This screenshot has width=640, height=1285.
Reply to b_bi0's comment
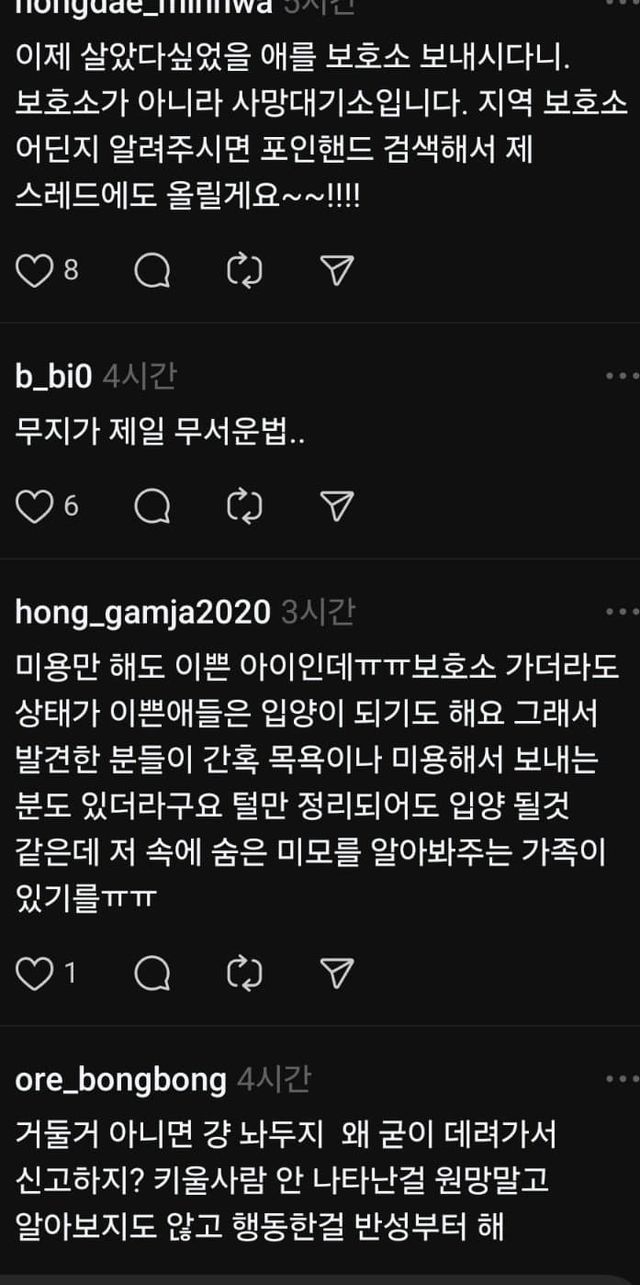(x=152, y=507)
